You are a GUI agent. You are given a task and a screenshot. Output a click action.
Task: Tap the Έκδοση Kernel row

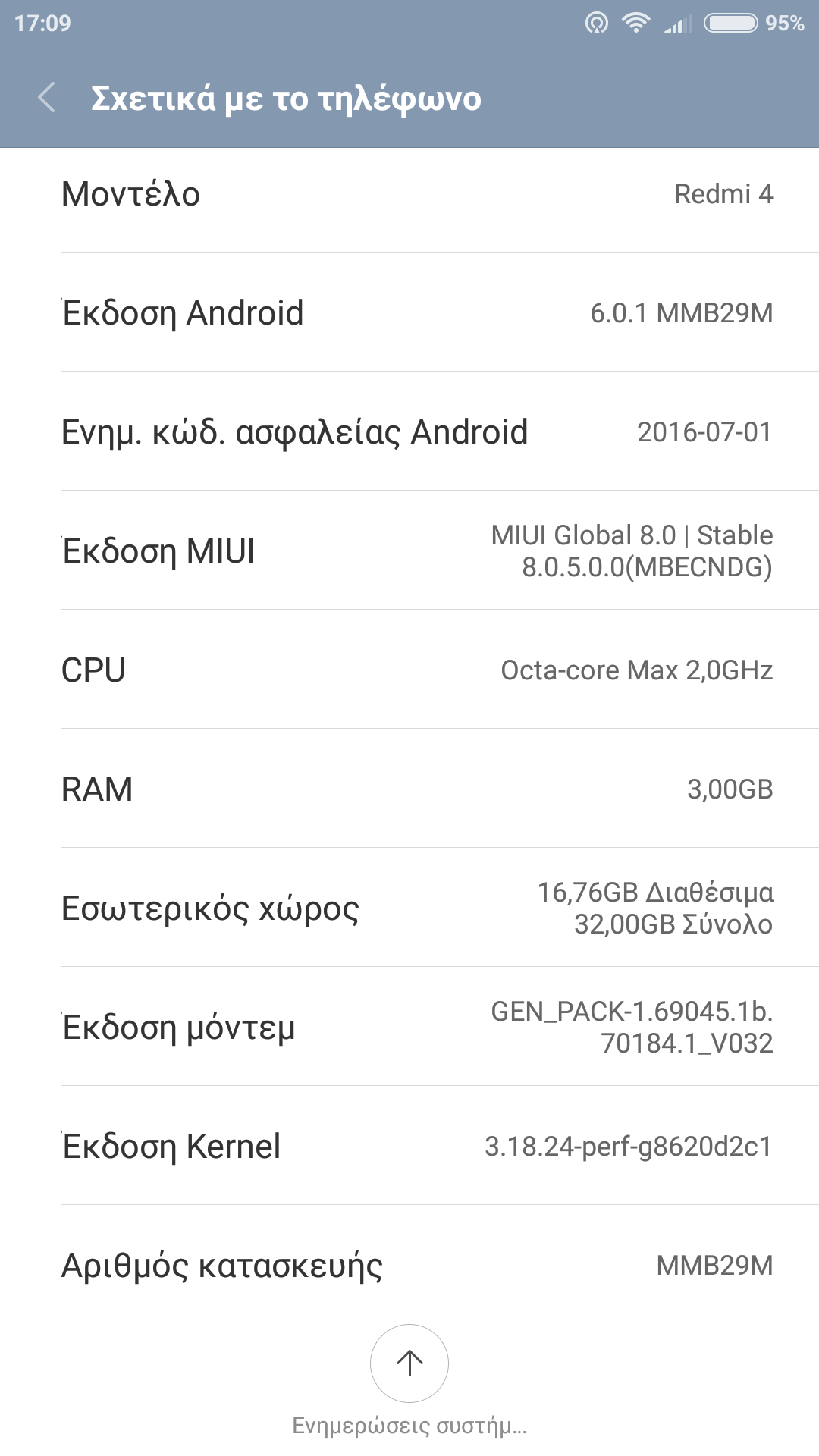click(409, 1146)
